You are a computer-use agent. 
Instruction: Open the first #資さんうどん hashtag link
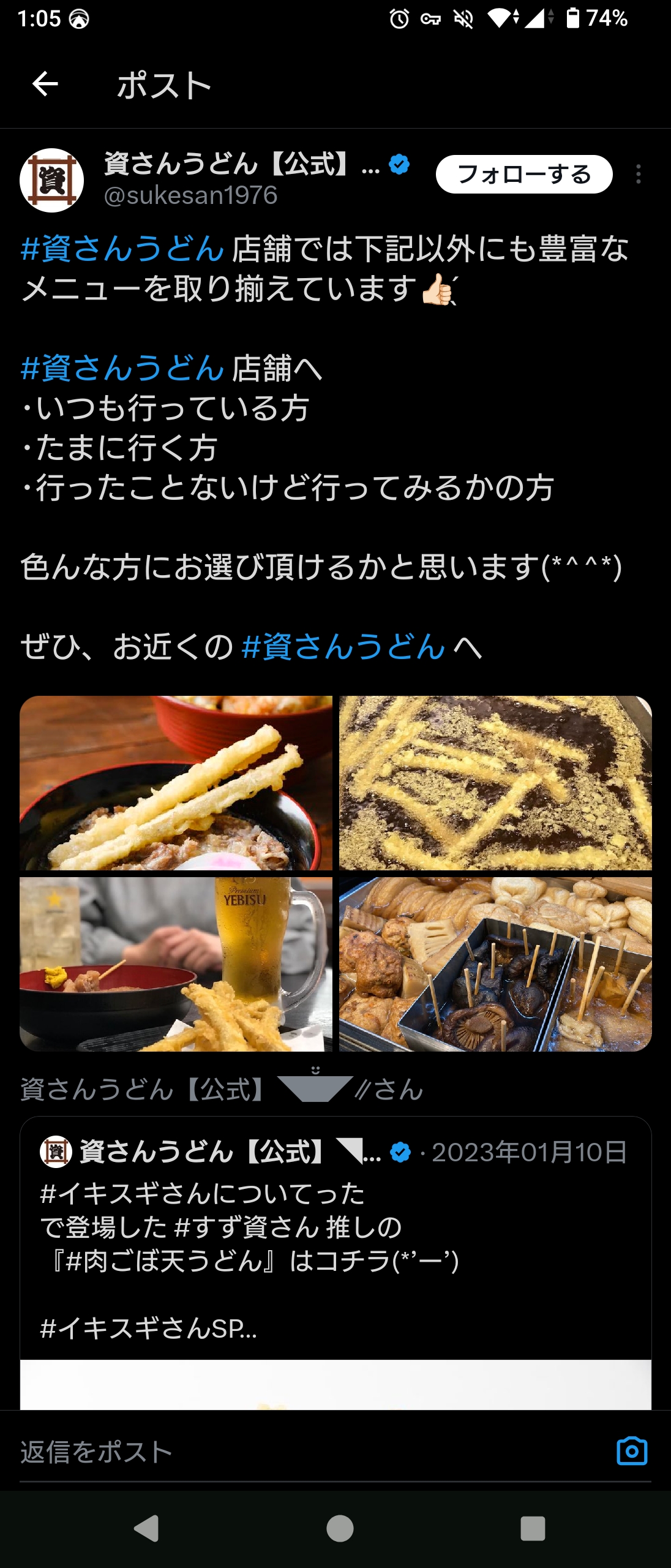point(122,249)
